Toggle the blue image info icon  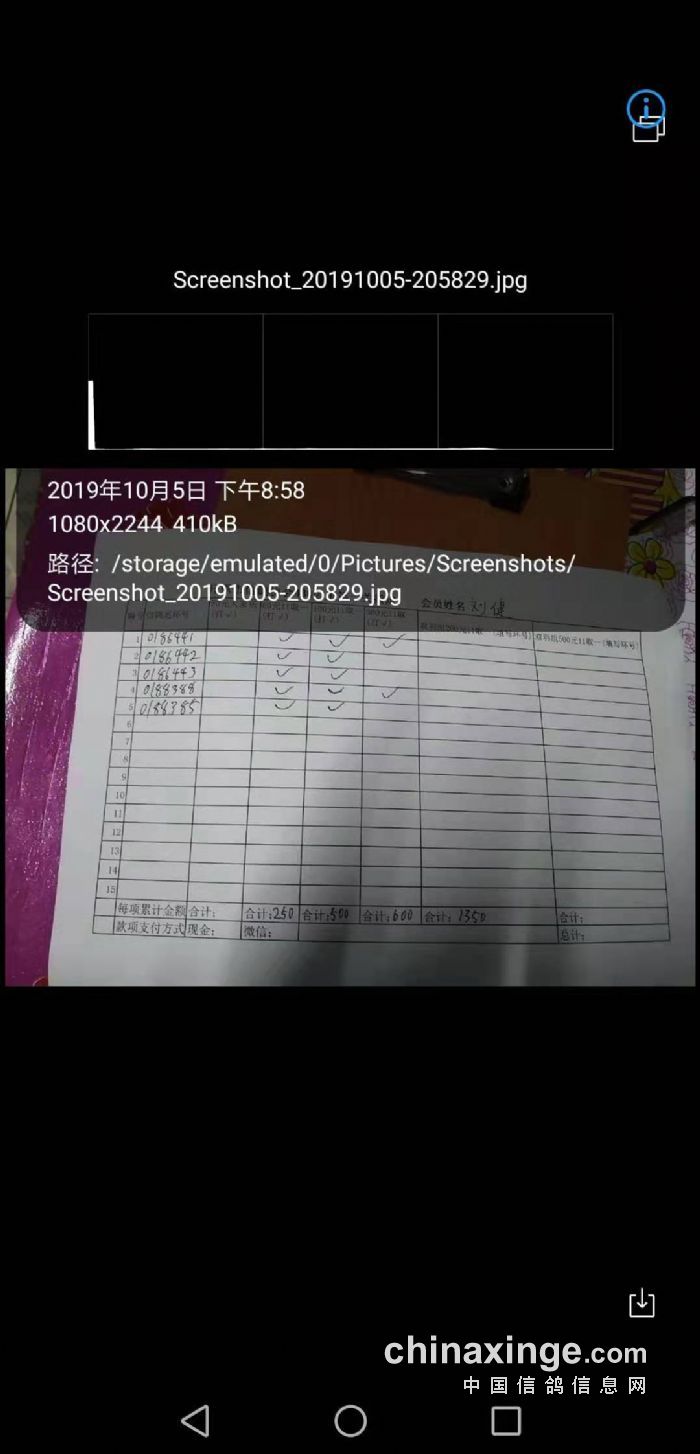[645, 107]
